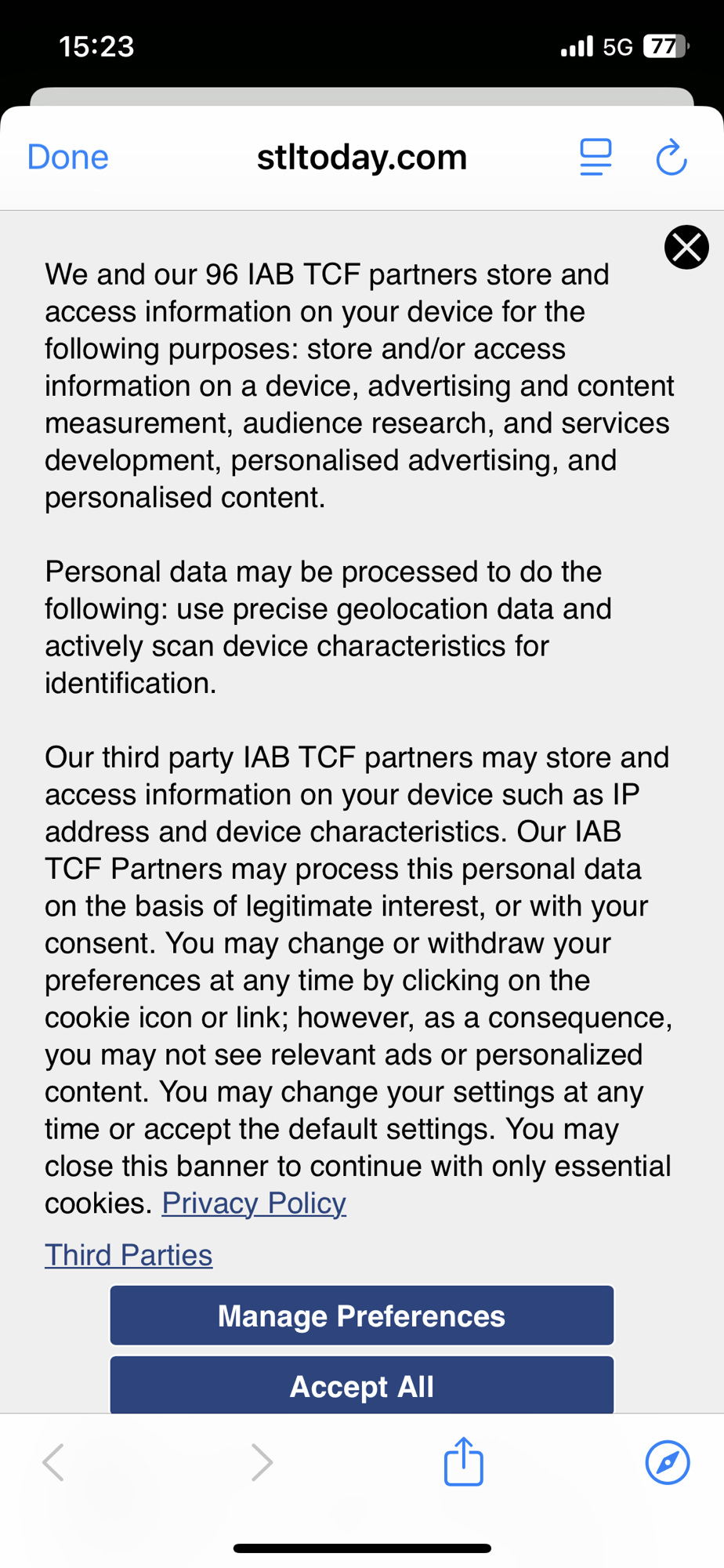Image resolution: width=724 pixels, height=1568 pixels.
Task: Accept All cookies
Action: (361, 1385)
